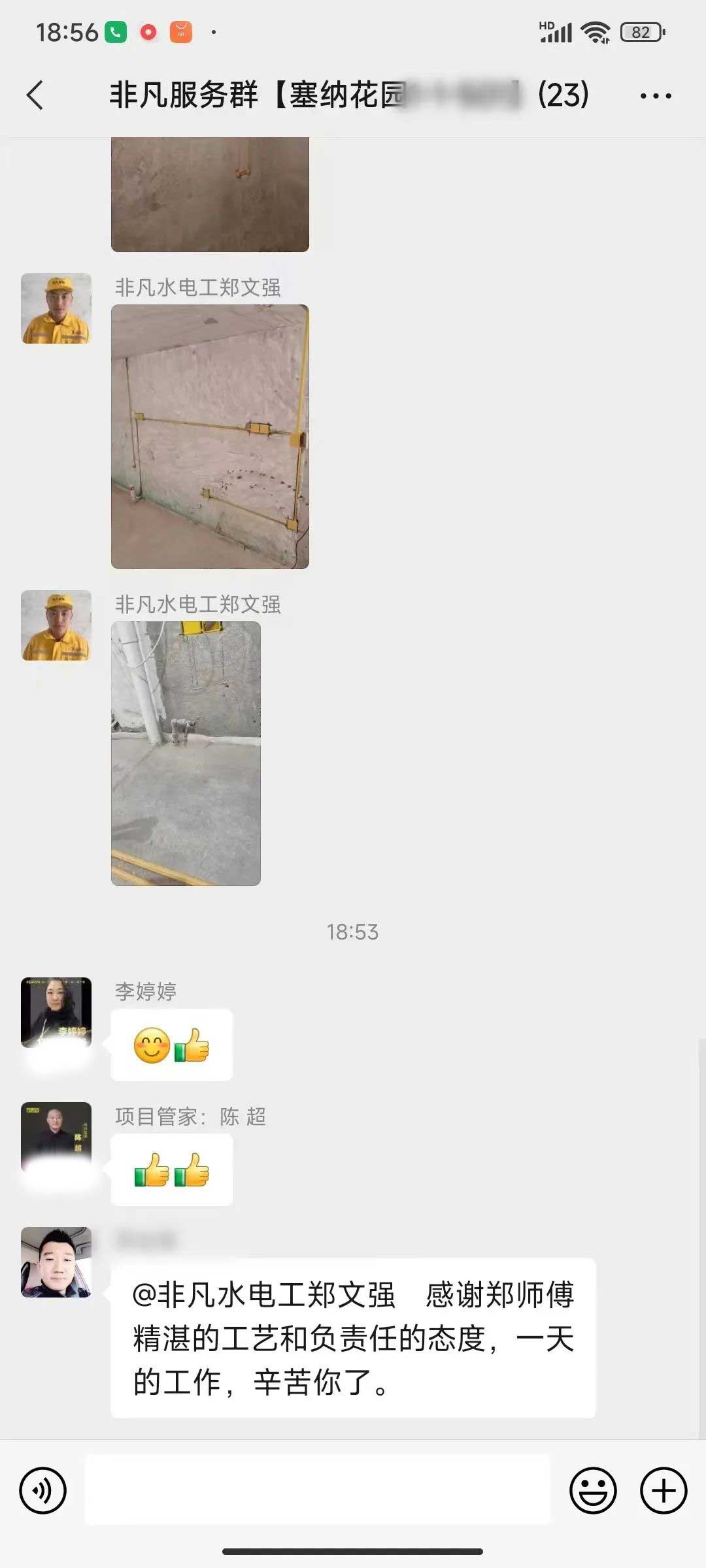Open the plus attachments menu

pyautogui.click(x=664, y=1491)
